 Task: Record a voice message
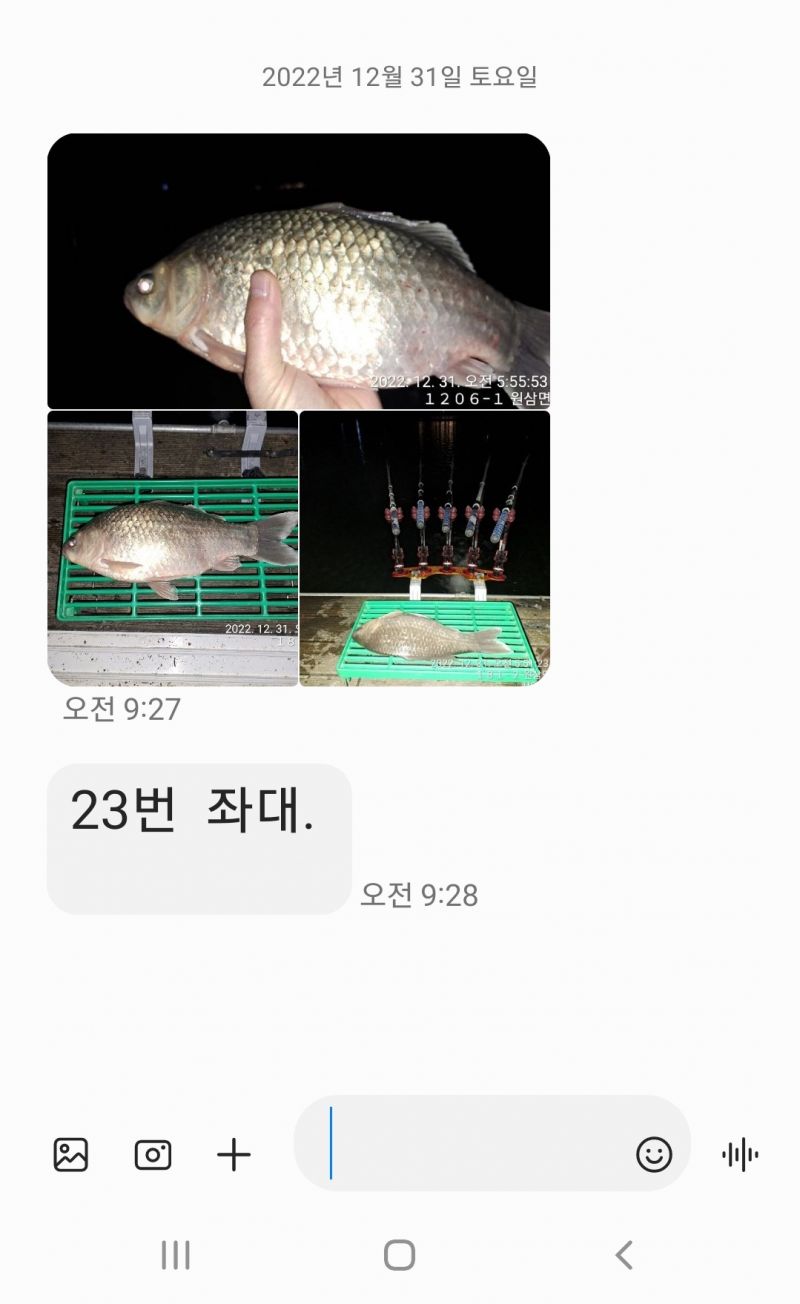pyautogui.click(x=740, y=1155)
